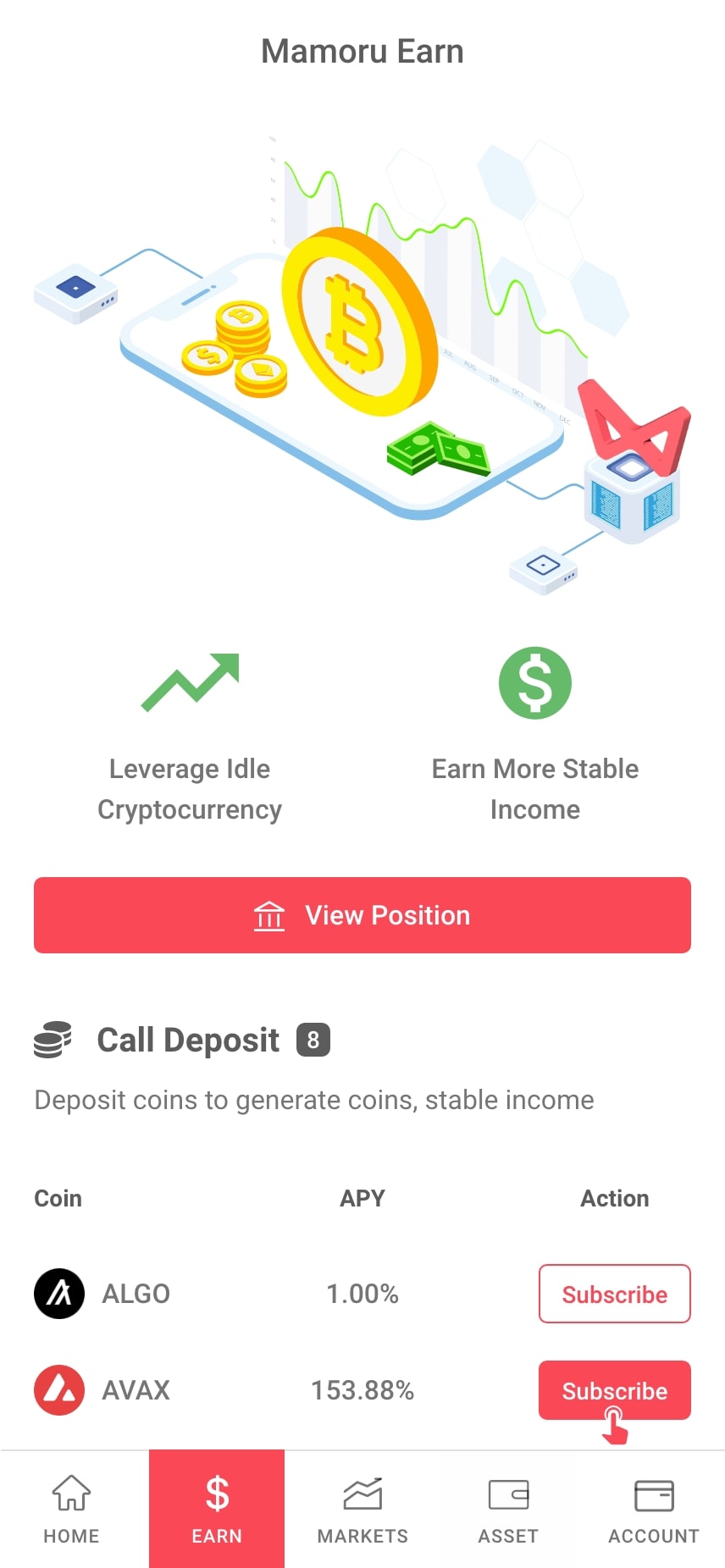Go to the Home tab
The height and width of the screenshot is (1568, 725).
pos(72,1509)
